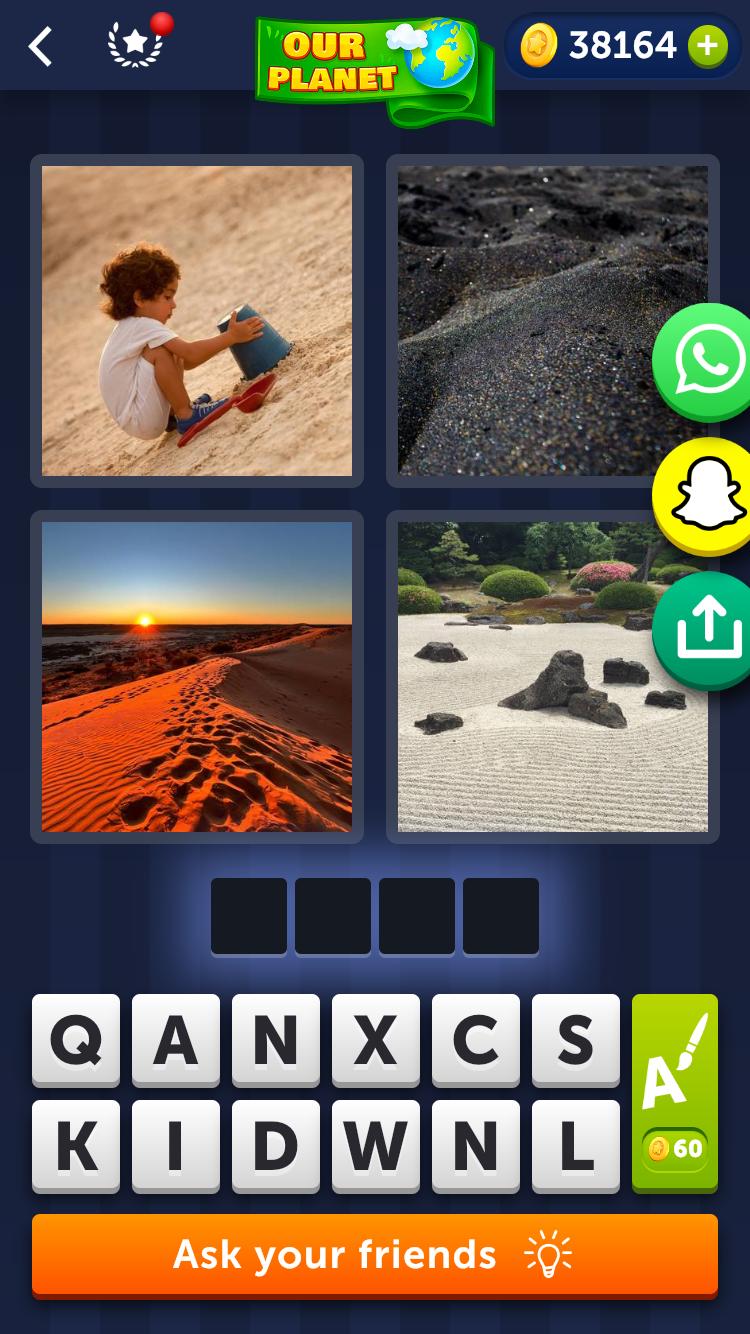Select the letter D tile
Screen dimensions: 750x1334
(275, 1146)
